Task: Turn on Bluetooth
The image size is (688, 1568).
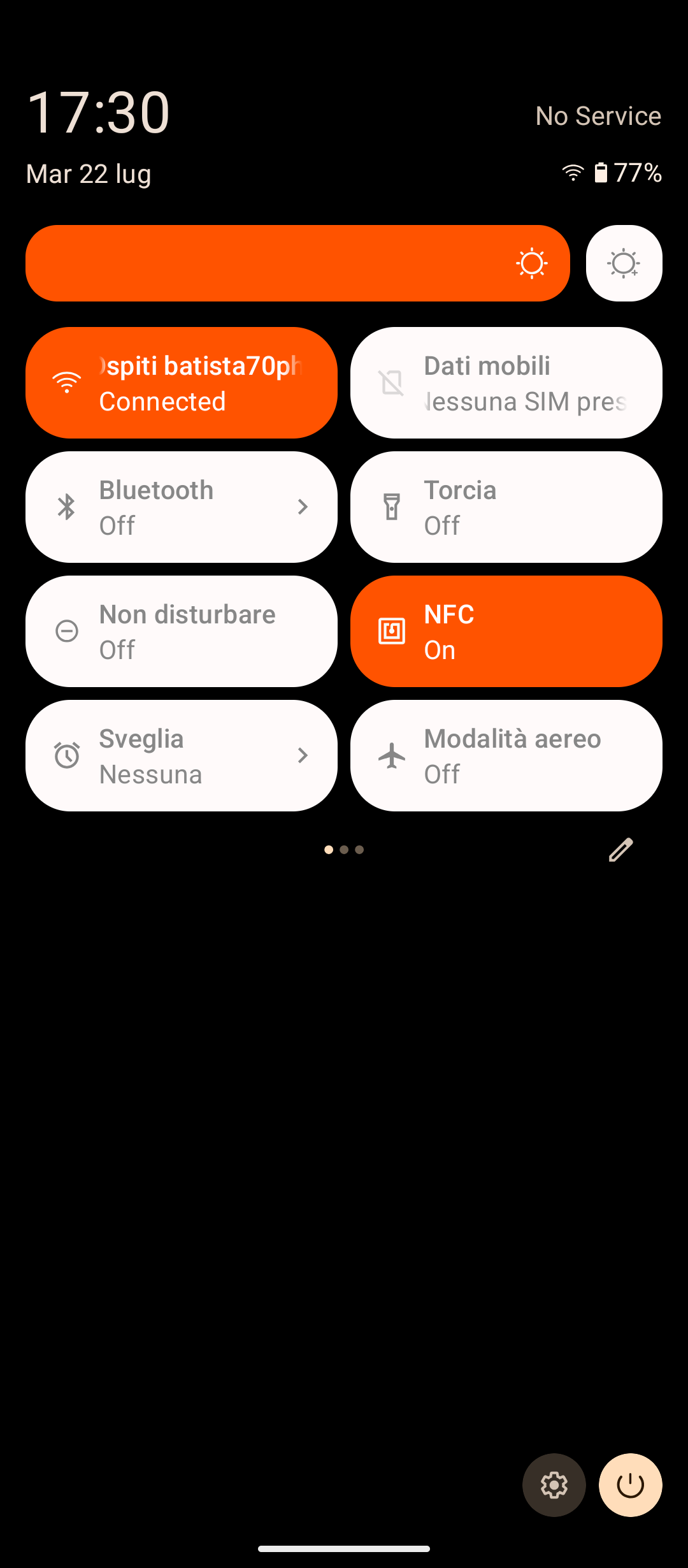Action: click(x=182, y=507)
